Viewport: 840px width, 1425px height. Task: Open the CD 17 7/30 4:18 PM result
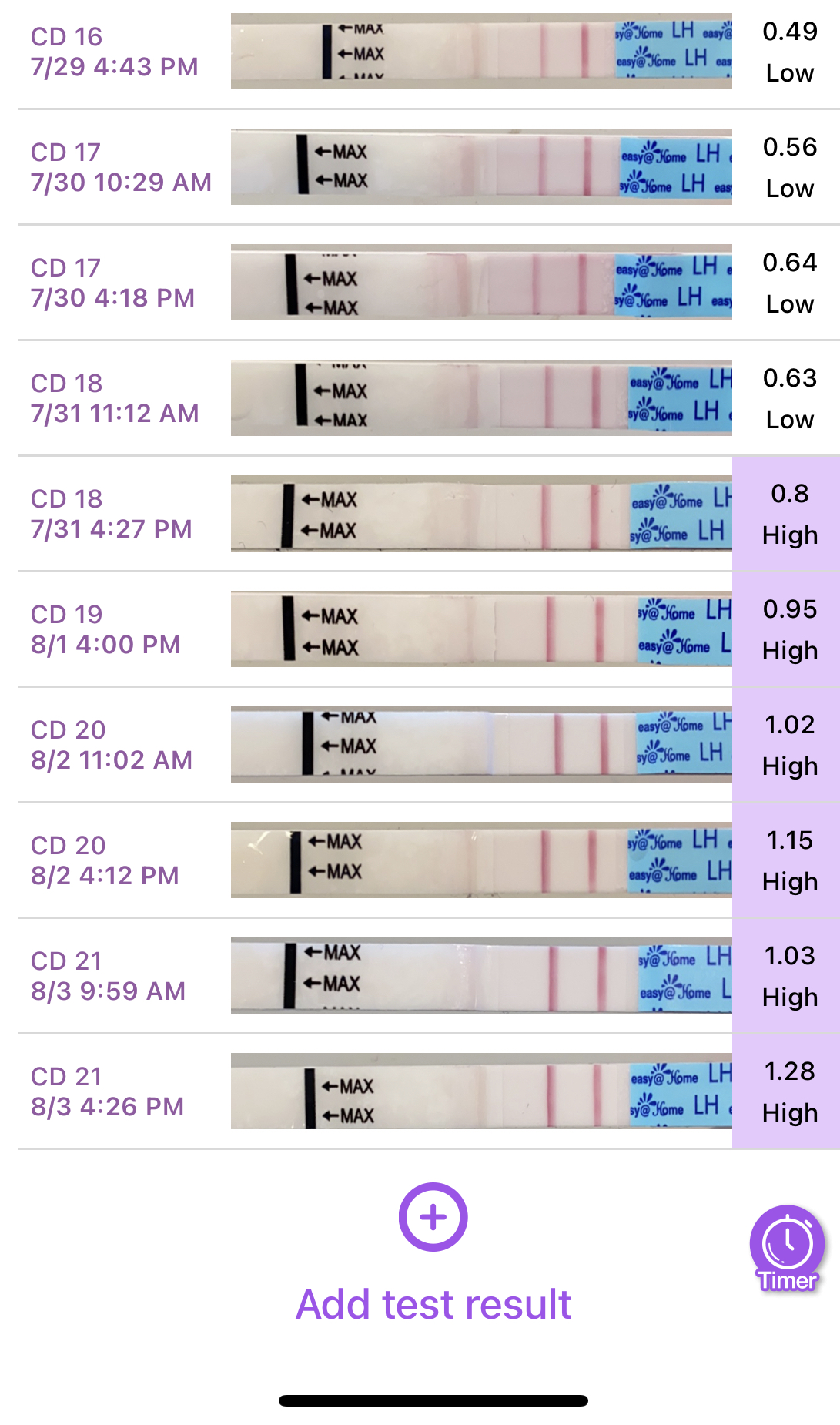pos(420,283)
